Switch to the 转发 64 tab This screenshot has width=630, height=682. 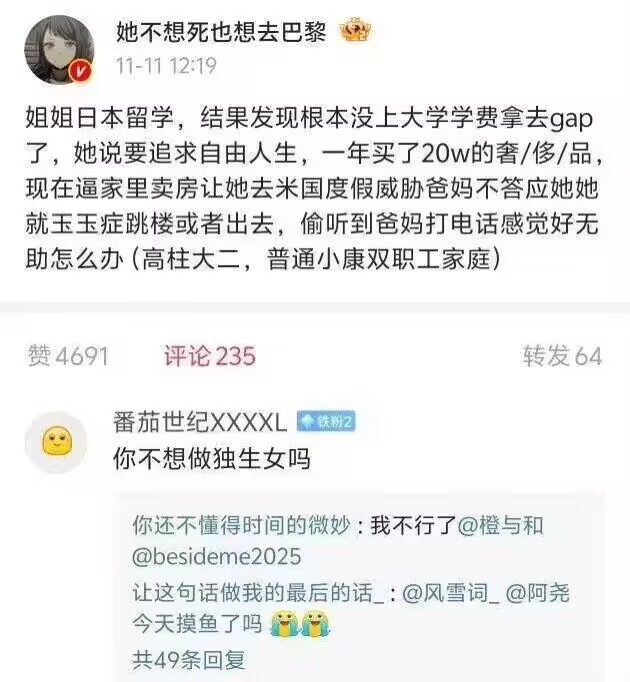561,355
